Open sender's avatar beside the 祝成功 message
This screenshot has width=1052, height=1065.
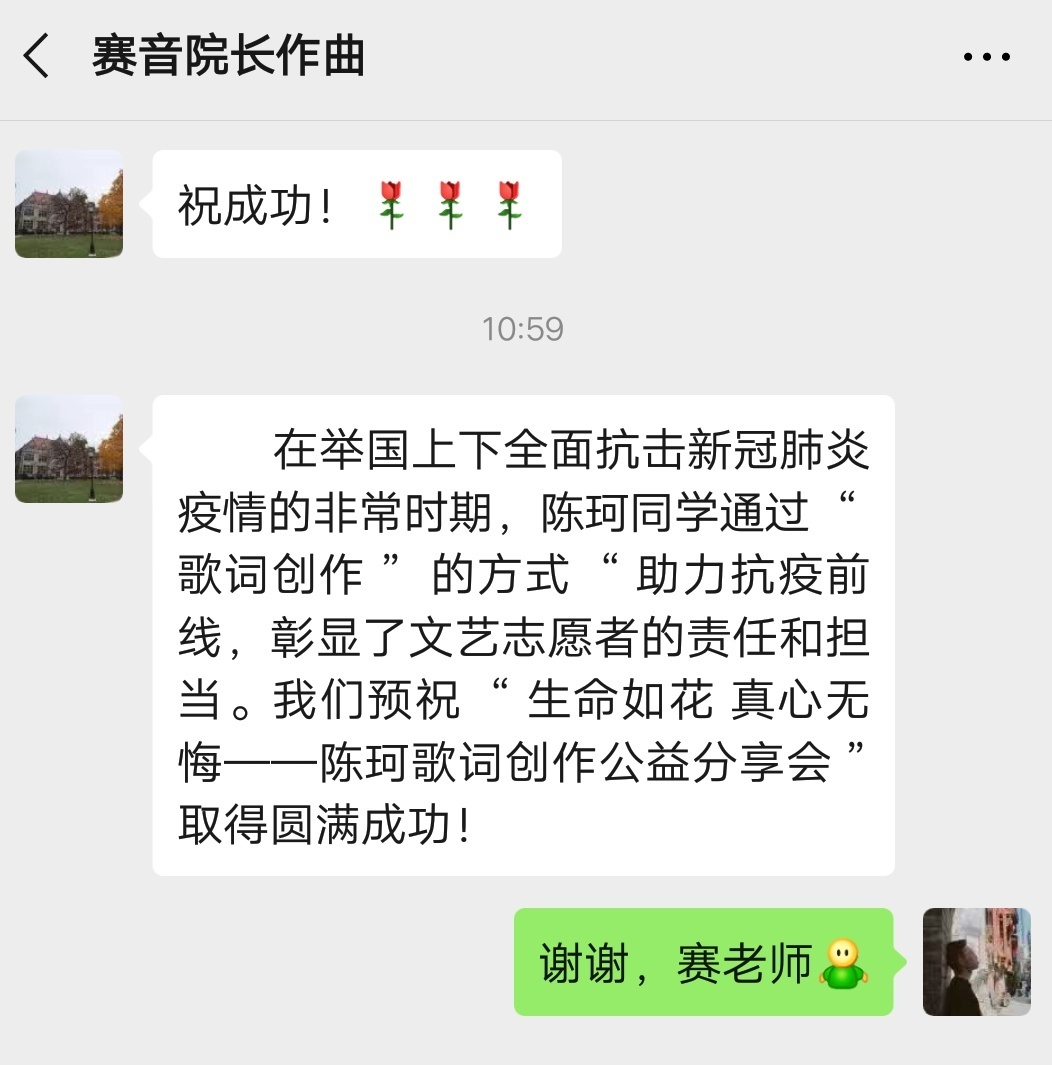pyautogui.click(x=69, y=204)
